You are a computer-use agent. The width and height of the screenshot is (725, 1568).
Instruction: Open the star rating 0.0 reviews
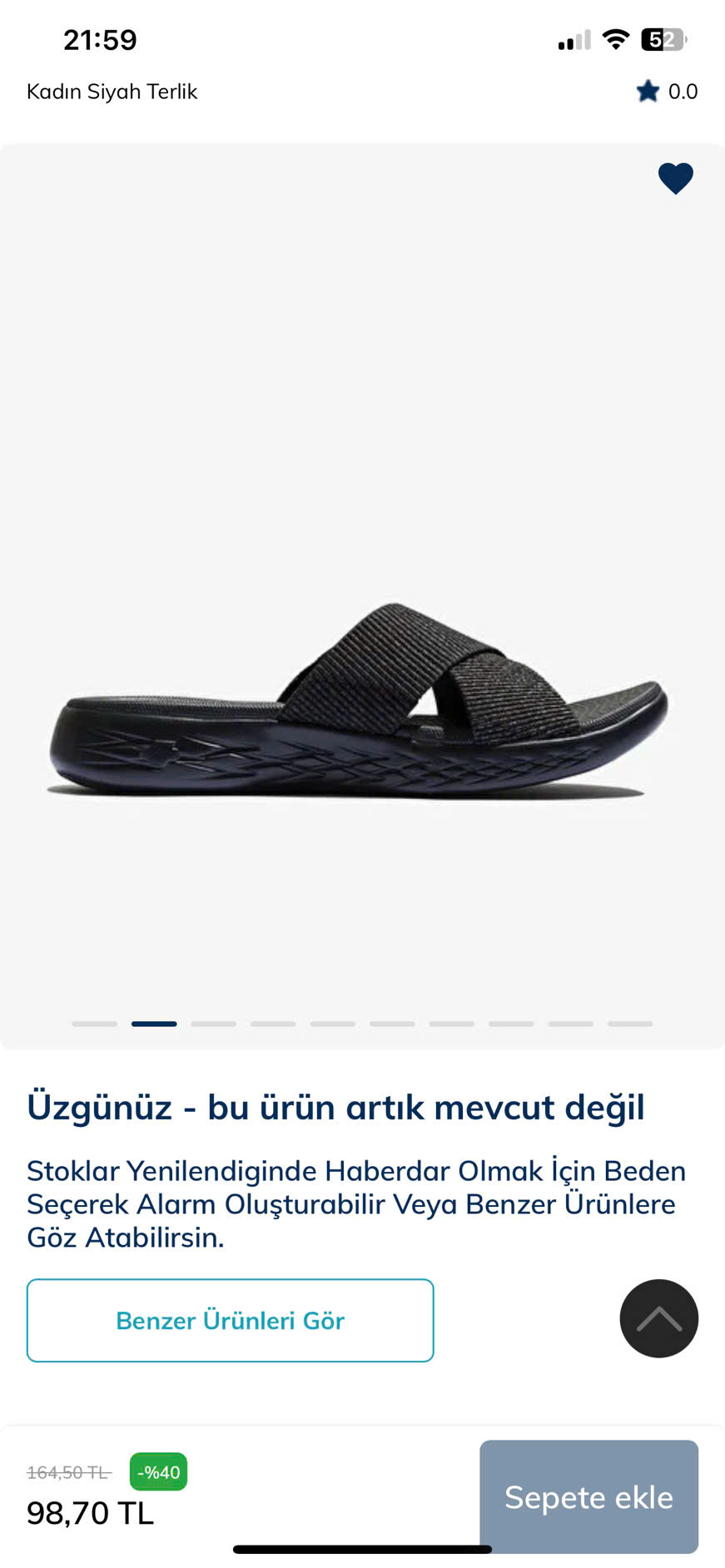point(667,92)
